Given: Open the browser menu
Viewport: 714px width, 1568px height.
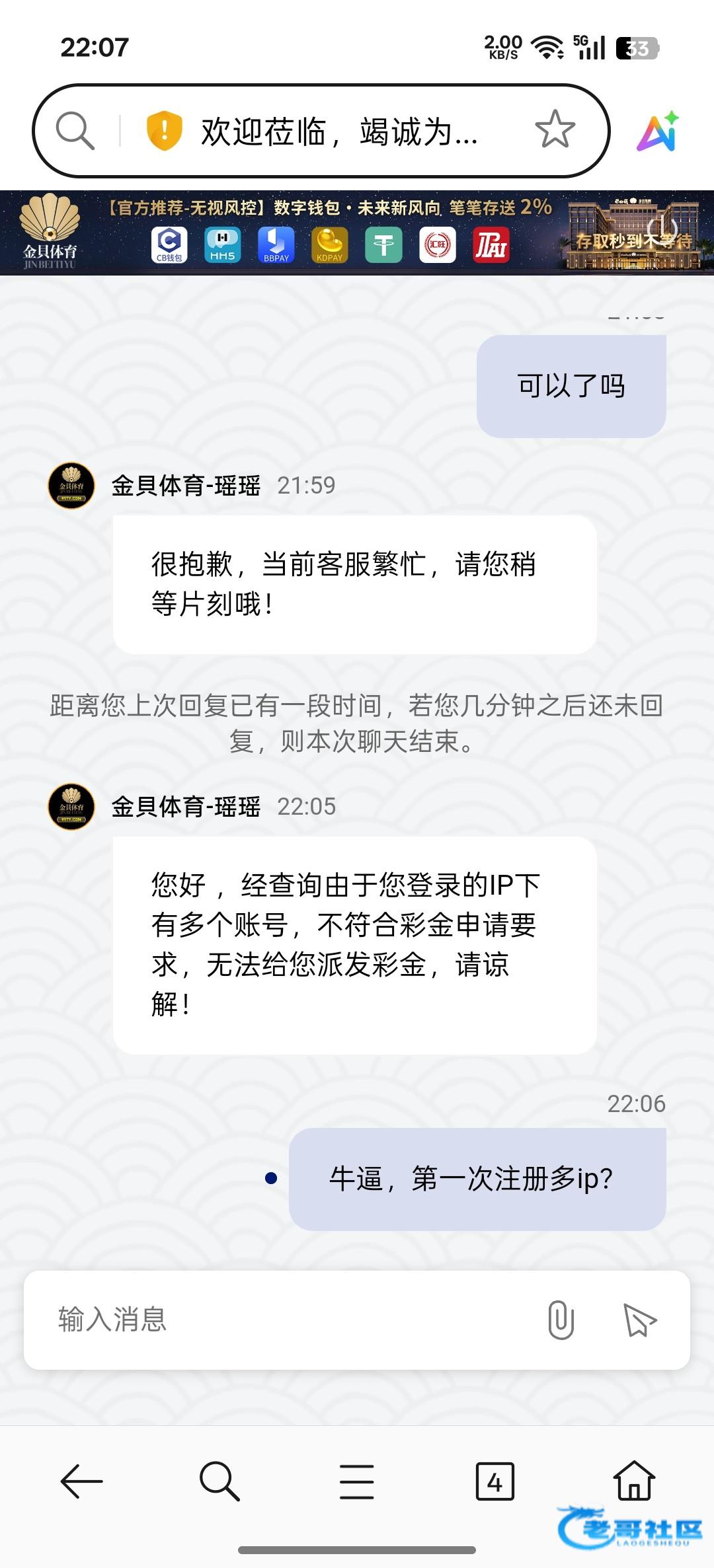Looking at the screenshot, I should tap(356, 1481).
